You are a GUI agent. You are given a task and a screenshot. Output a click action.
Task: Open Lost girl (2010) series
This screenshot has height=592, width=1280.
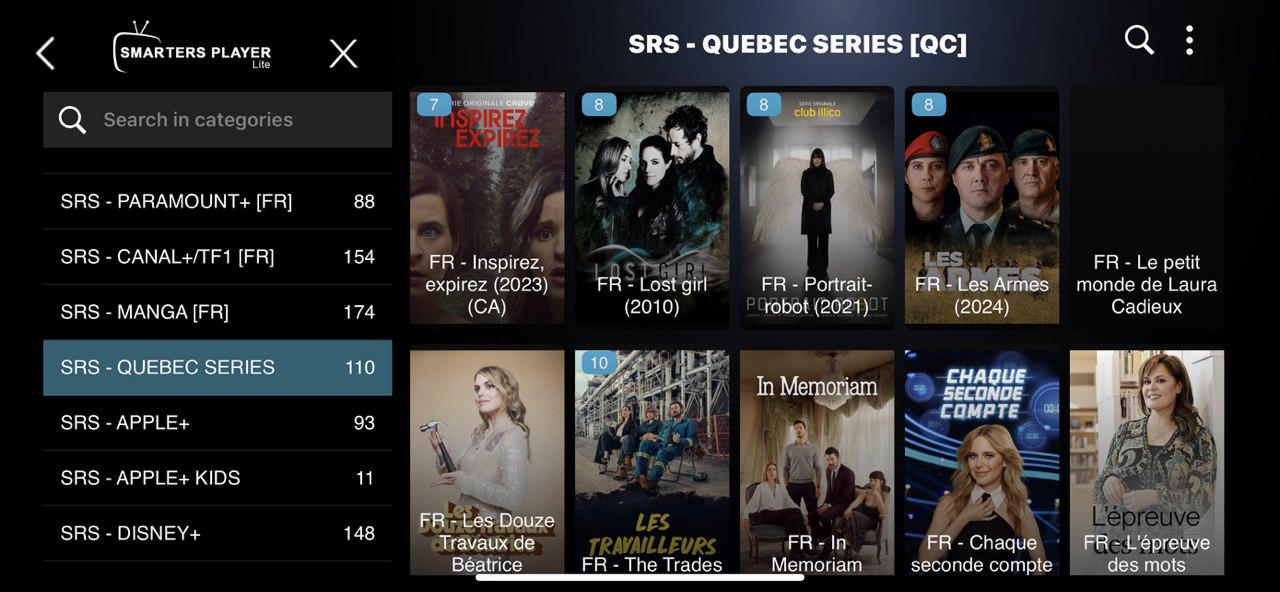pos(652,208)
